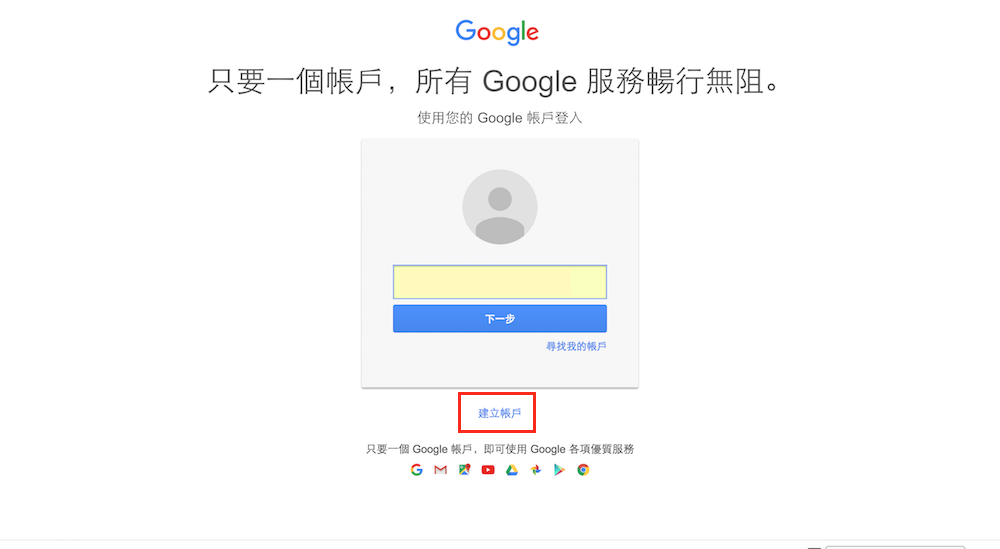Open the 建立帳戶 link
Image resolution: width=1000 pixels, height=549 pixels.
pyautogui.click(x=499, y=413)
